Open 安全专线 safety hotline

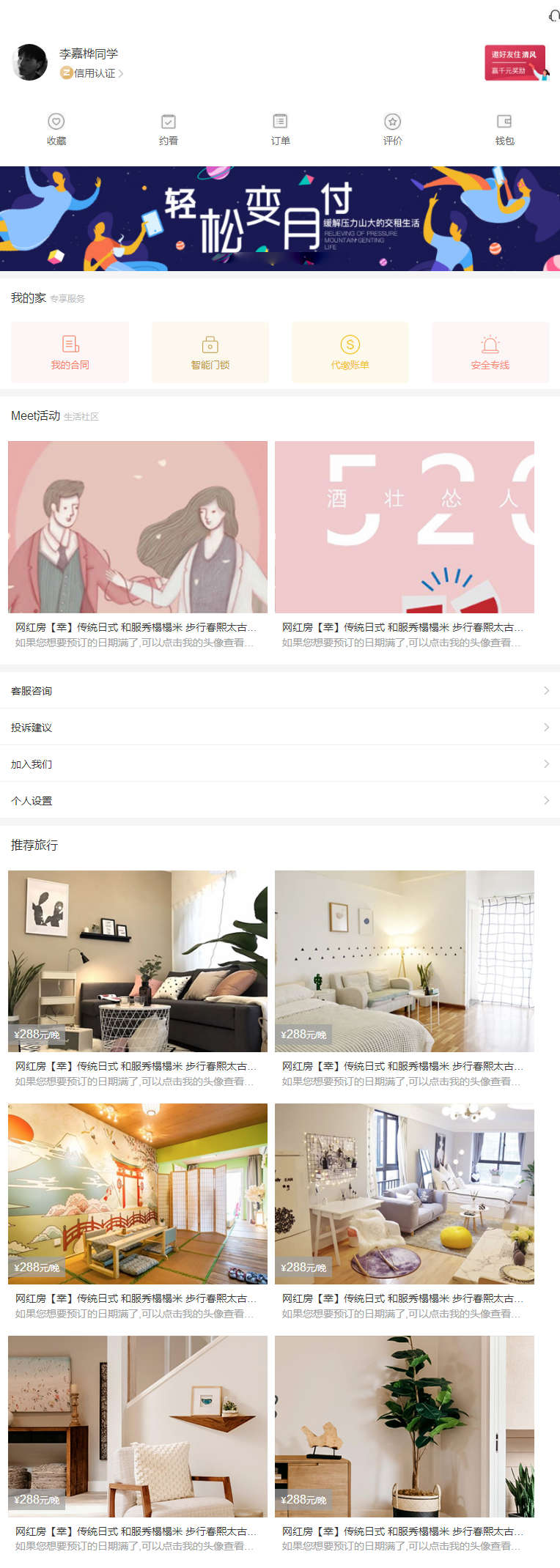coord(490,352)
